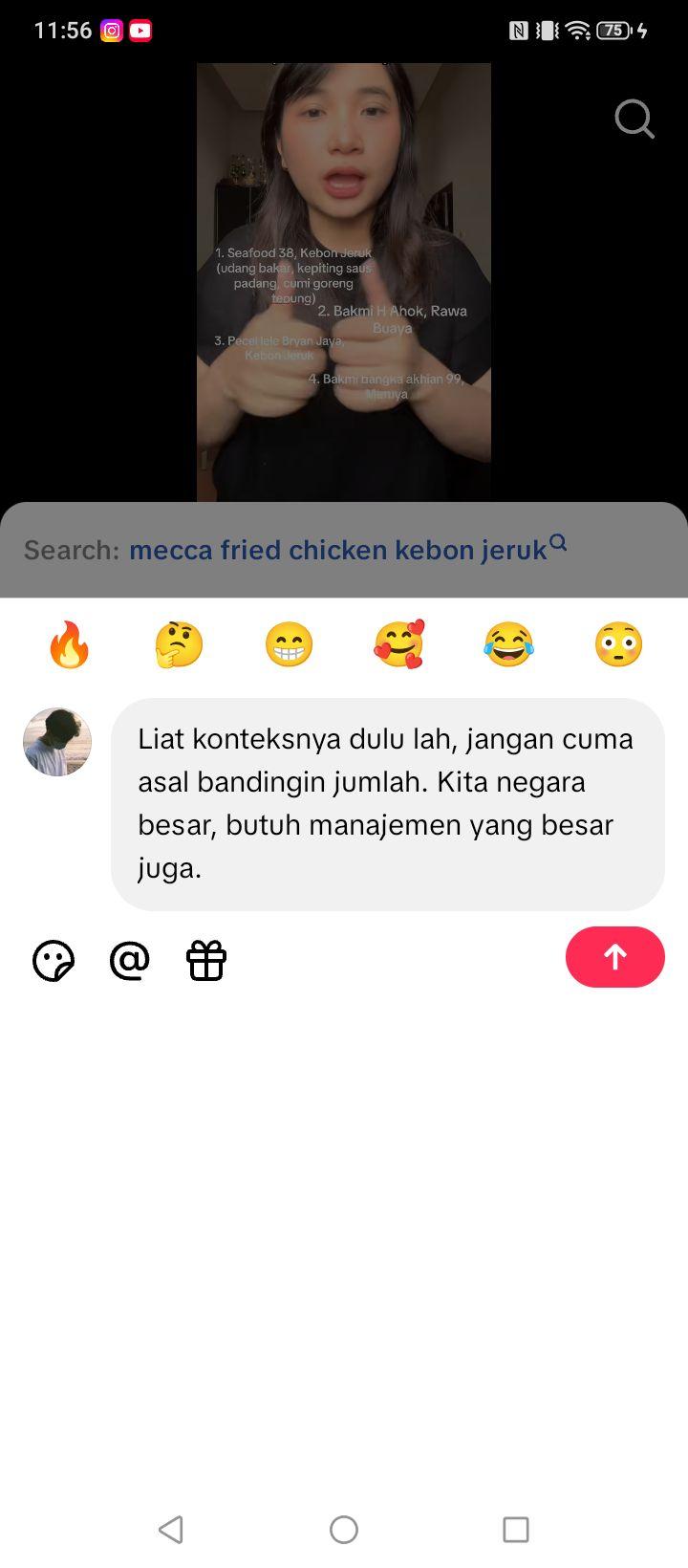Open the gift icon
Viewport: 688px width, 1568px height.
pyautogui.click(x=206, y=961)
